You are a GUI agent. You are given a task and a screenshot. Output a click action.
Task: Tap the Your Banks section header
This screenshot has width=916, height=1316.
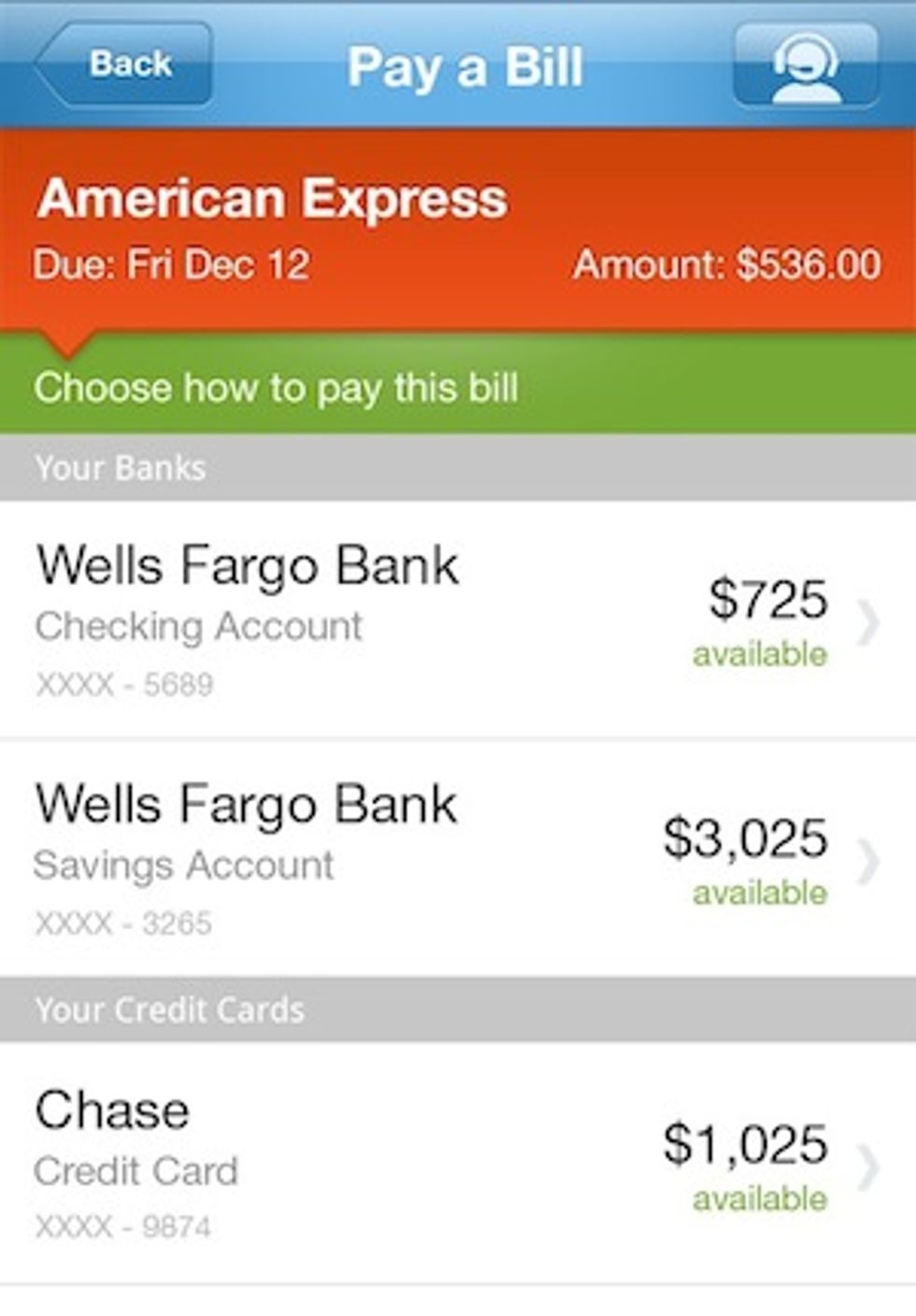[120, 467]
